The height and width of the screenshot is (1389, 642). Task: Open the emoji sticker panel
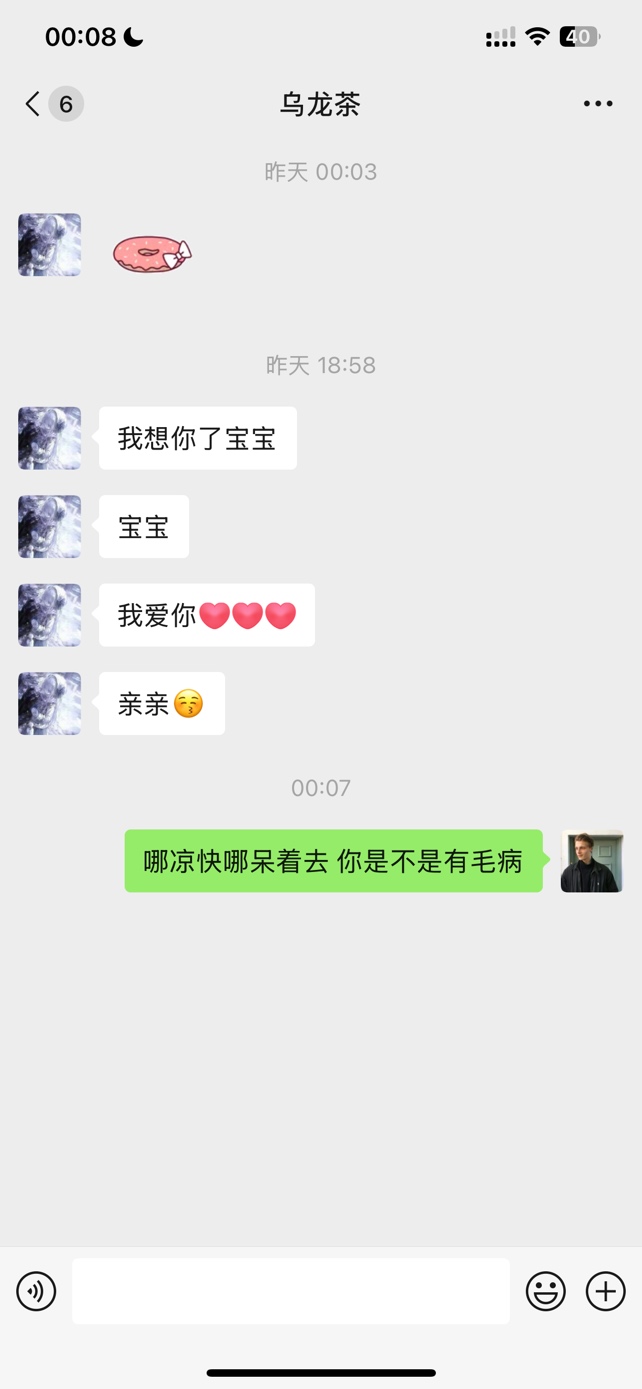pos(545,1291)
